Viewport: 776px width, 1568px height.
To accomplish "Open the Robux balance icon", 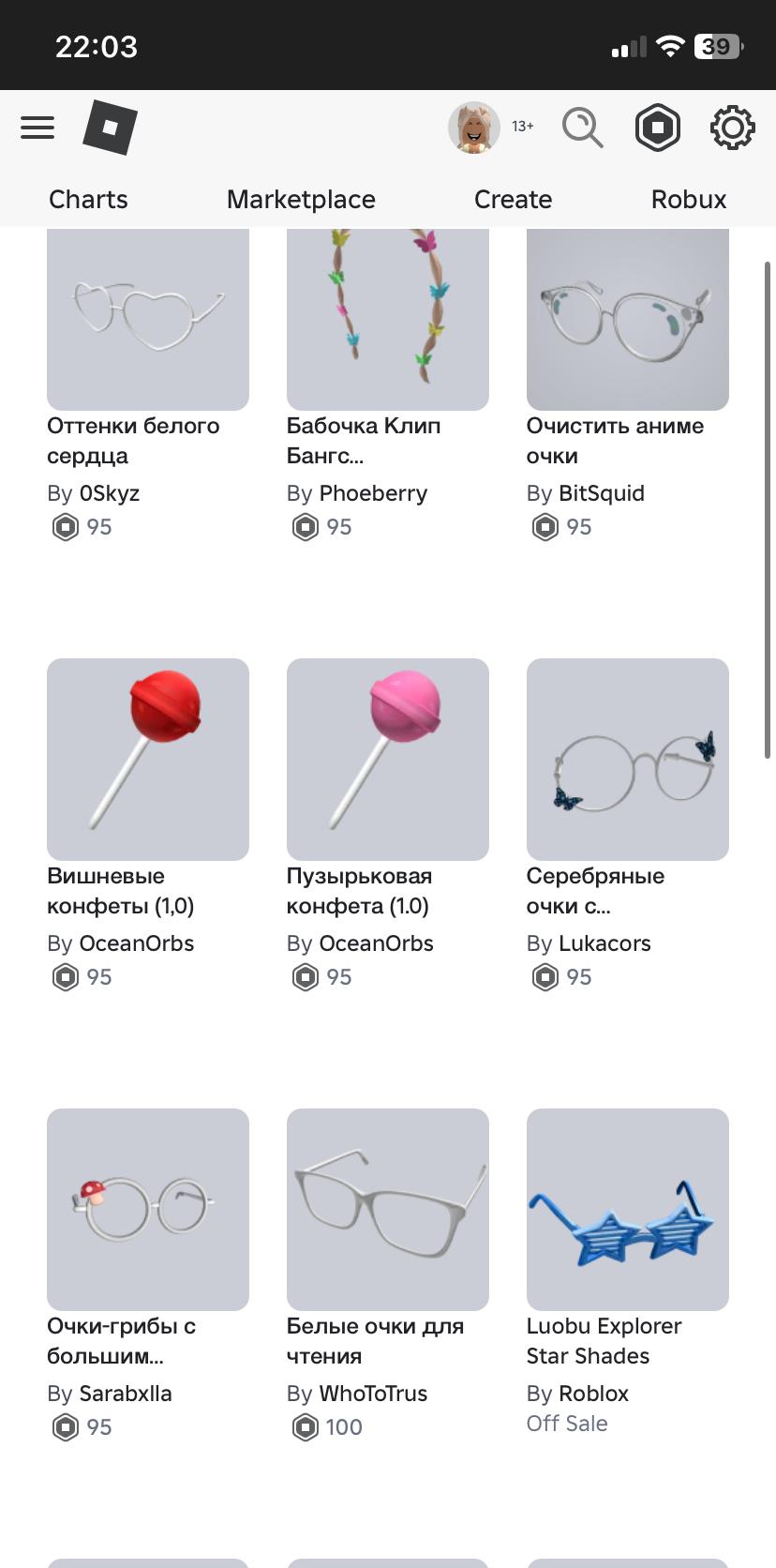I will (658, 128).
